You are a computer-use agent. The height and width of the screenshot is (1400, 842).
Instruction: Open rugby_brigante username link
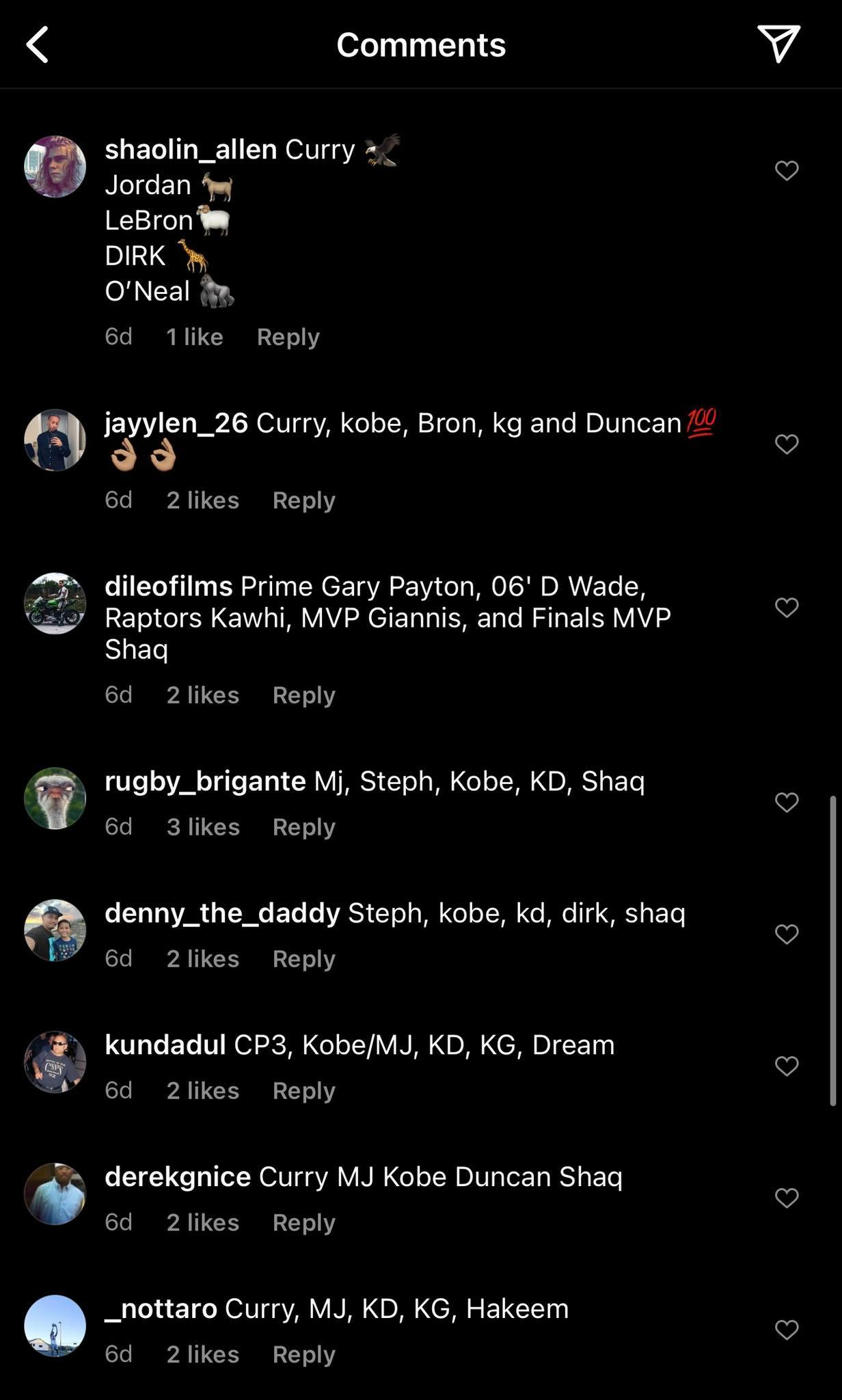click(x=205, y=781)
